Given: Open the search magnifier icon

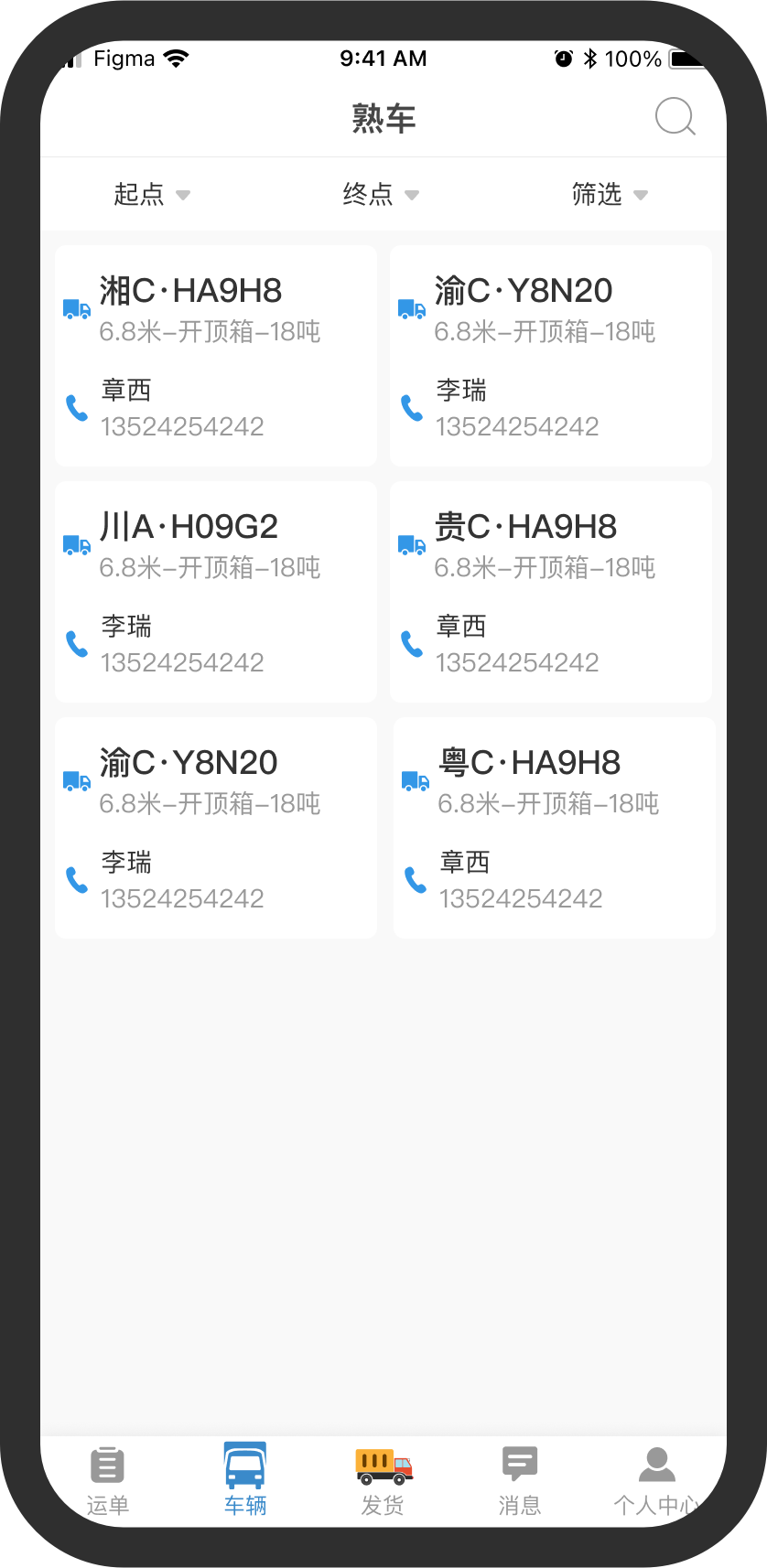Looking at the screenshot, I should tap(675, 117).
